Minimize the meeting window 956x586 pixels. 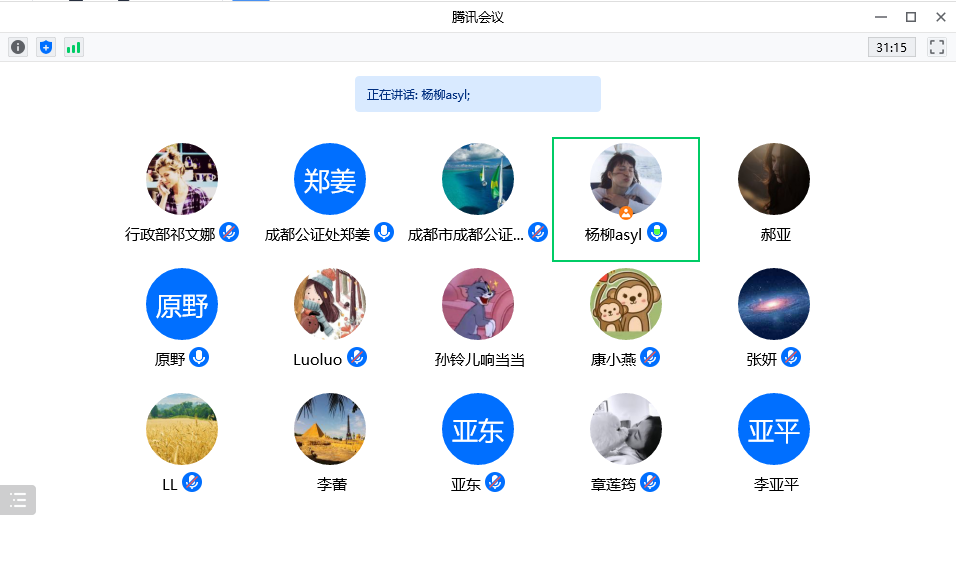[x=881, y=17]
